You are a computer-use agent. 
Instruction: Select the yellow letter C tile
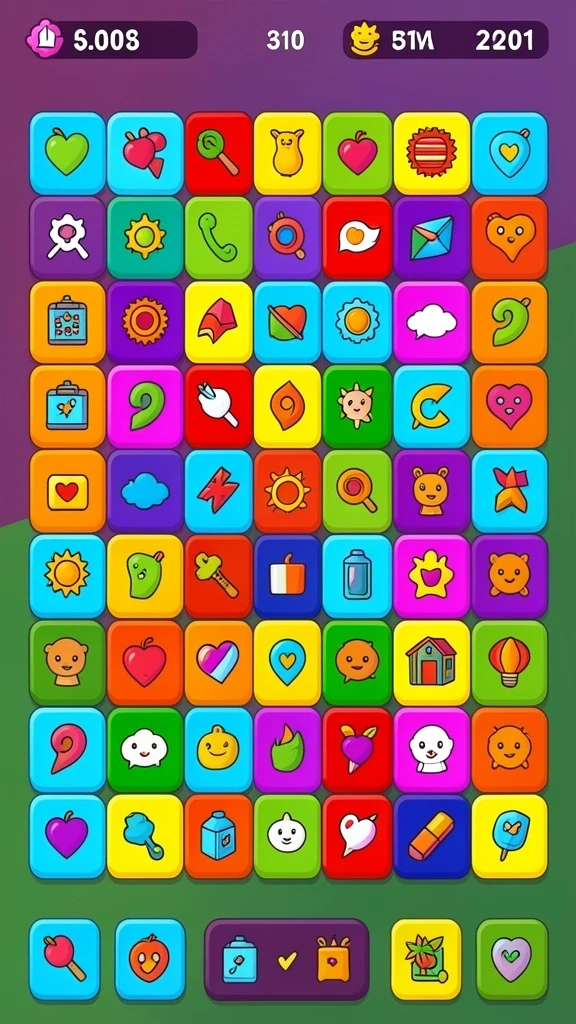[431, 406]
